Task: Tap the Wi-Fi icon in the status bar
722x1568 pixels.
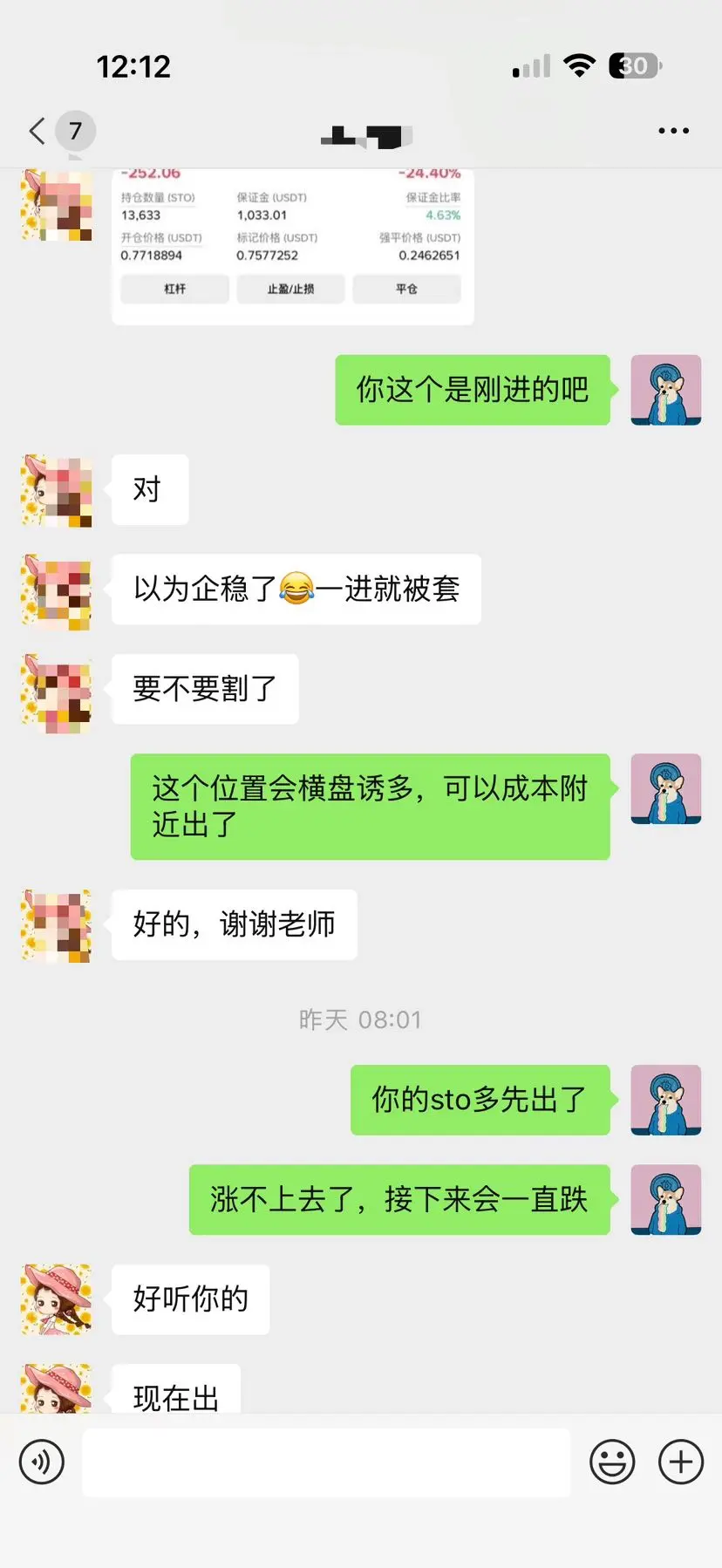Action: (580, 65)
